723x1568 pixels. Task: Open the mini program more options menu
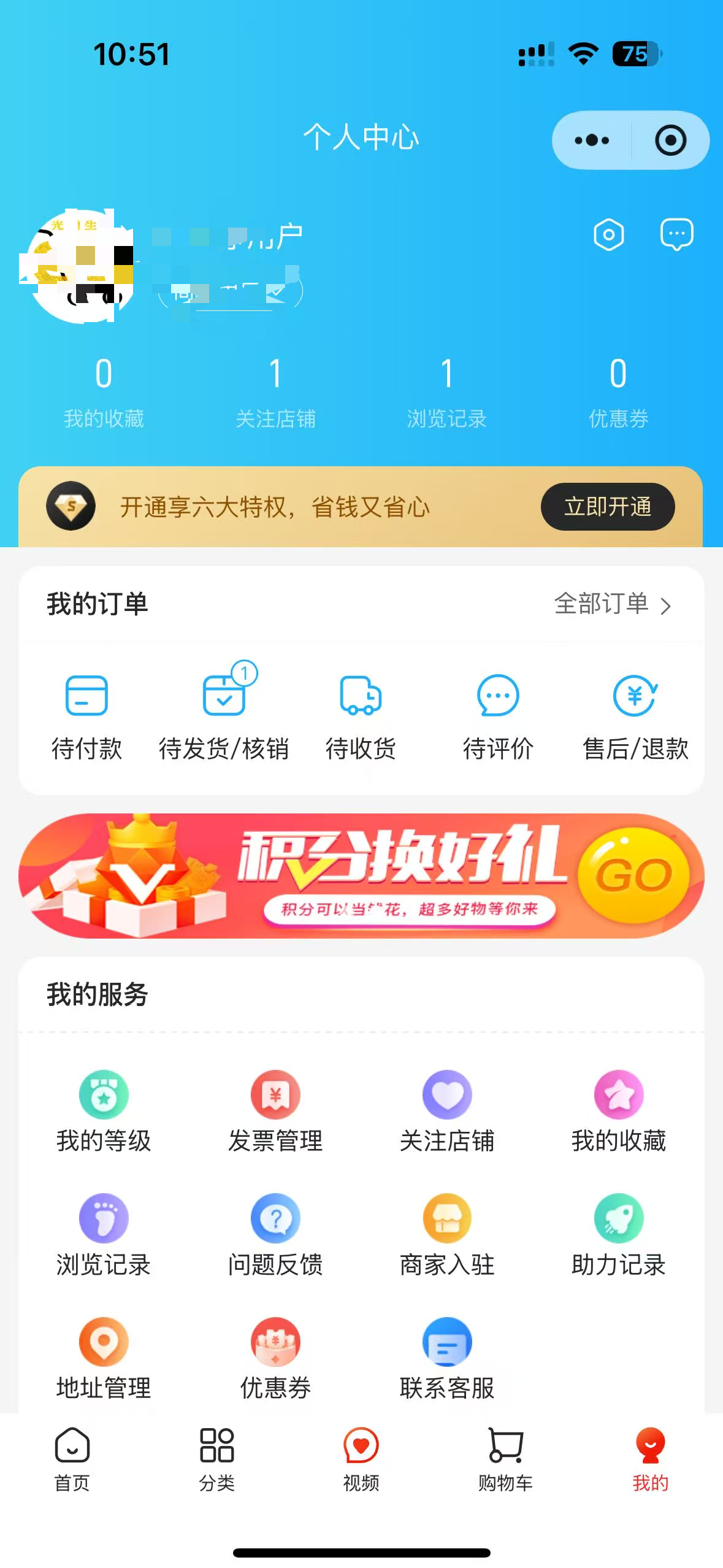(592, 140)
